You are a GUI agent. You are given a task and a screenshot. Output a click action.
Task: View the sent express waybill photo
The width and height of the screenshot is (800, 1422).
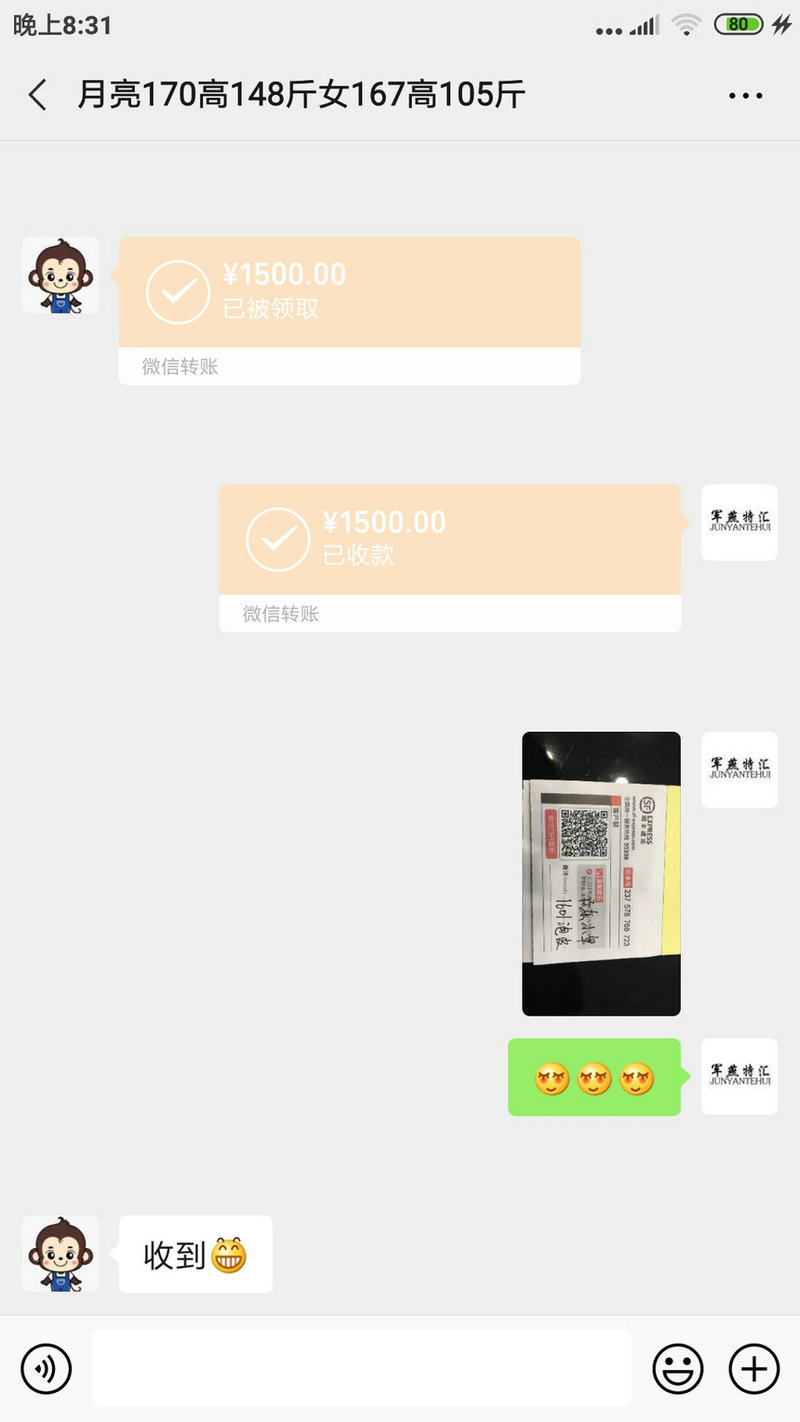click(x=601, y=874)
